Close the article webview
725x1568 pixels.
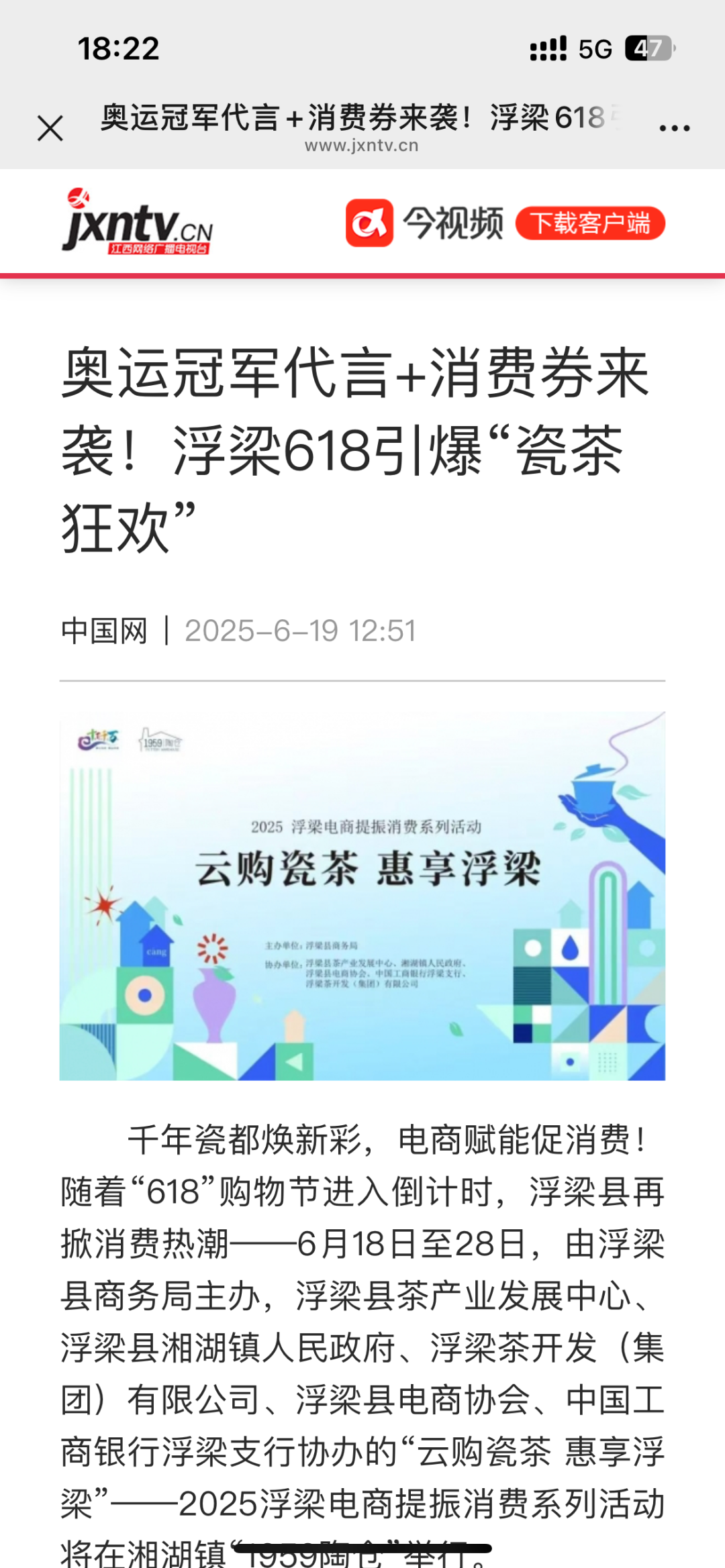[x=50, y=128]
